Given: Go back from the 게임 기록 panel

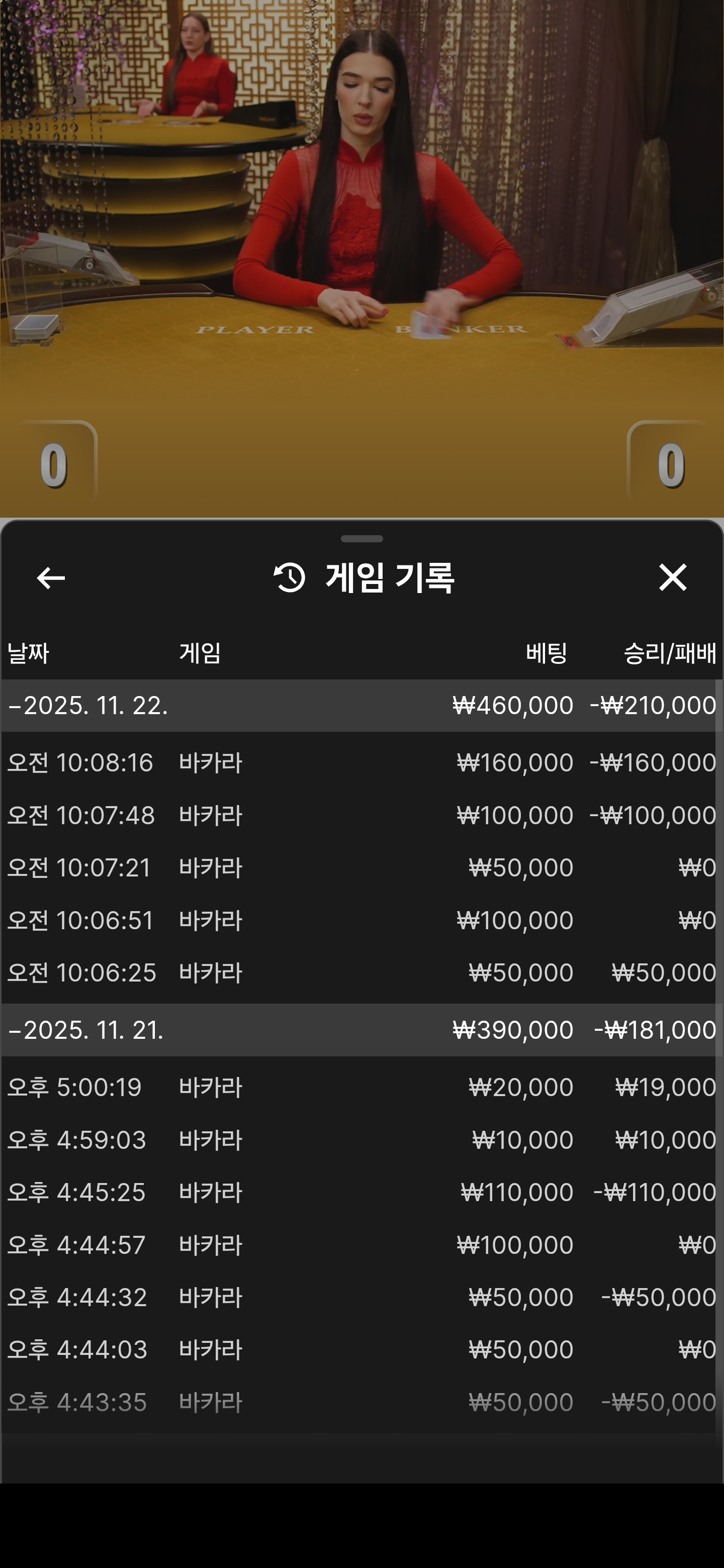Looking at the screenshot, I should (51, 577).
